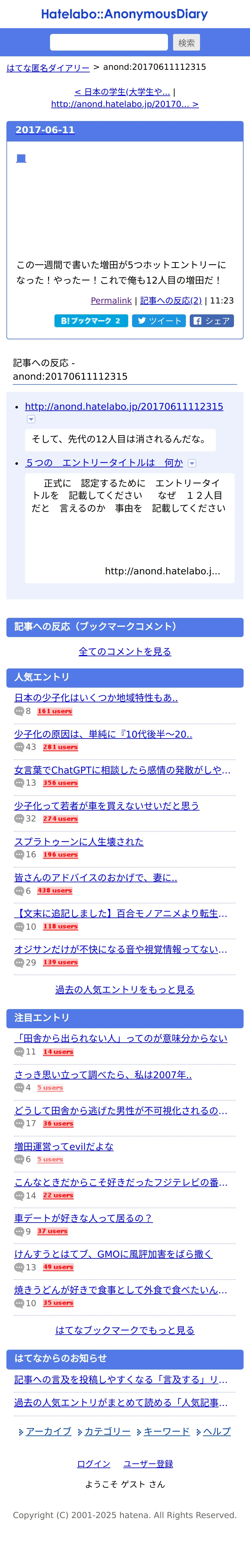Open the ユーザー登録 link
This screenshot has height=1568, width=250.
click(148, 1464)
